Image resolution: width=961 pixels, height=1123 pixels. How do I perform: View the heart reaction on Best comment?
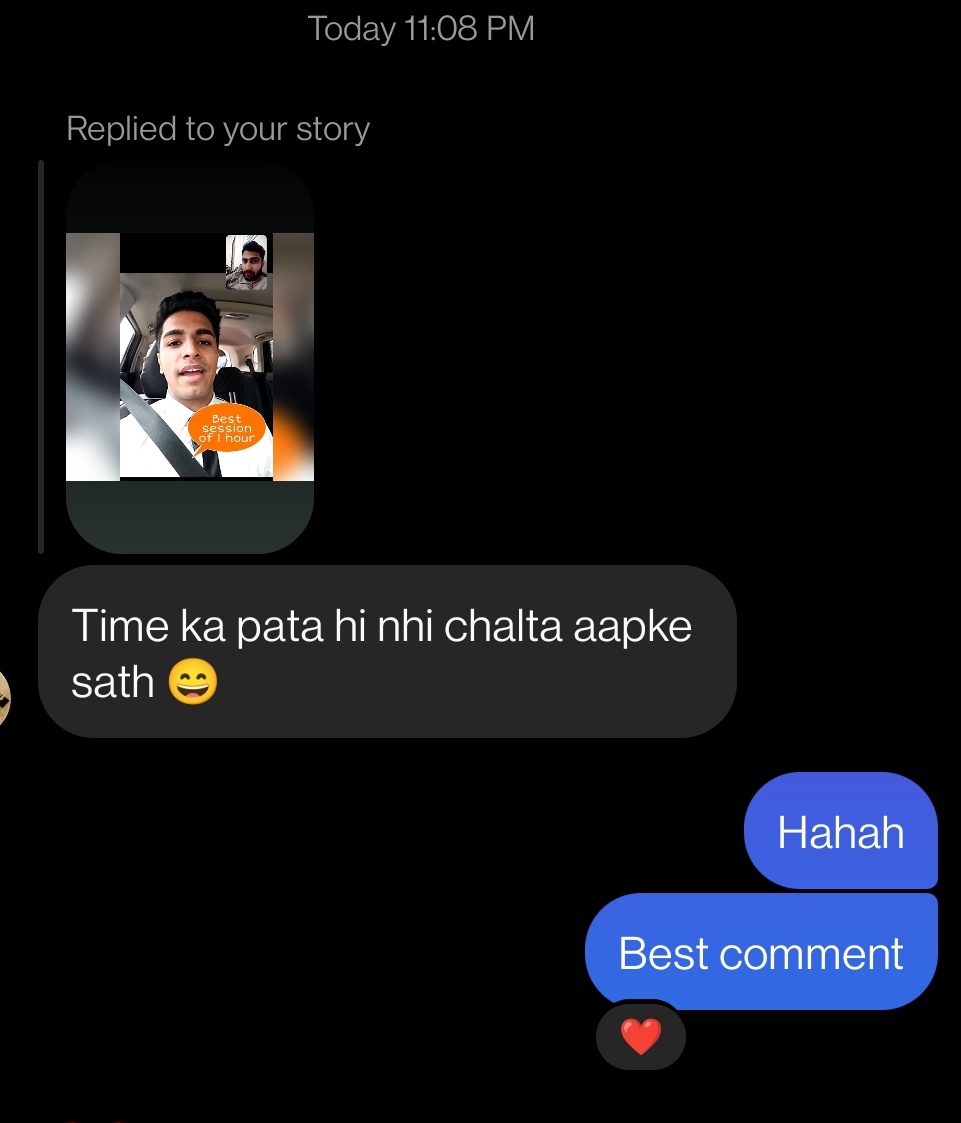(x=641, y=1037)
